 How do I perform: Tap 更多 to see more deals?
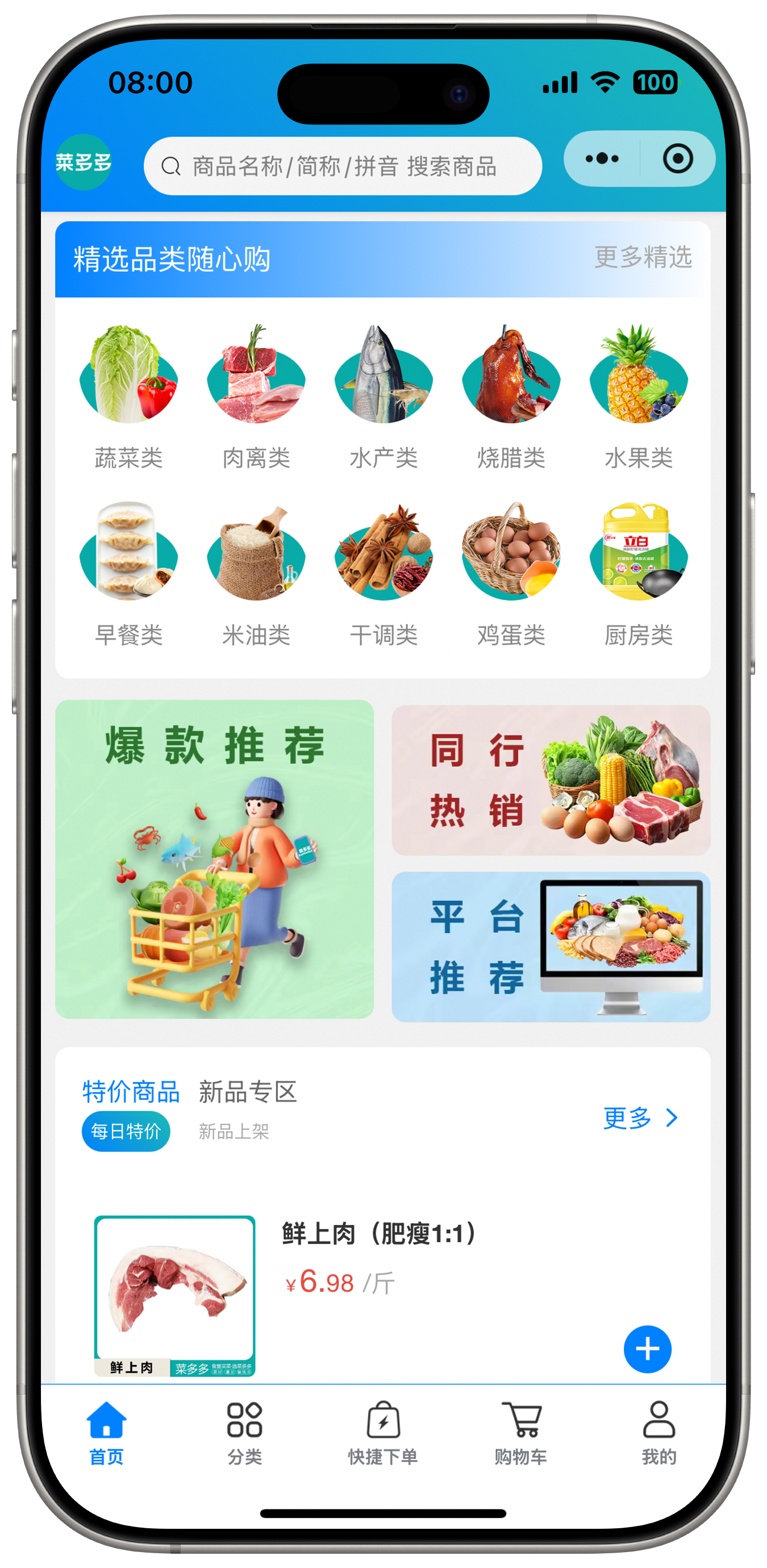639,1118
